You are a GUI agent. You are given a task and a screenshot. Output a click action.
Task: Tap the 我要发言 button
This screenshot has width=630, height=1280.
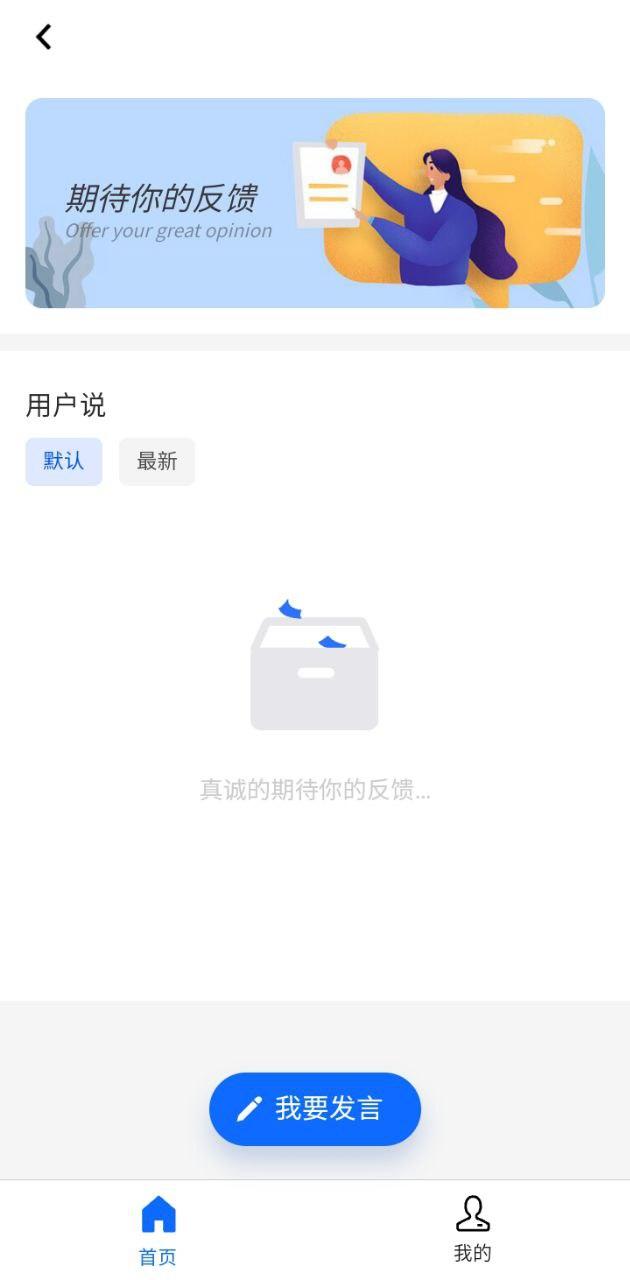click(x=315, y=1109)
